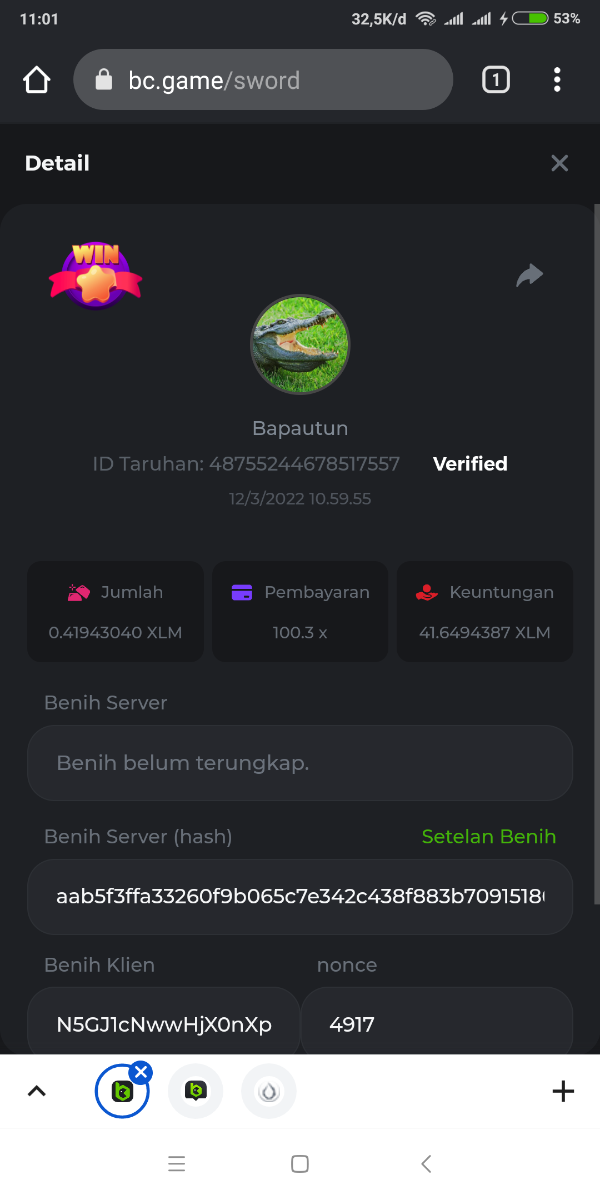Close the Detail dialog
Image resolution: width=600 pixels, height=1200 pixels.
coord(559,163)
